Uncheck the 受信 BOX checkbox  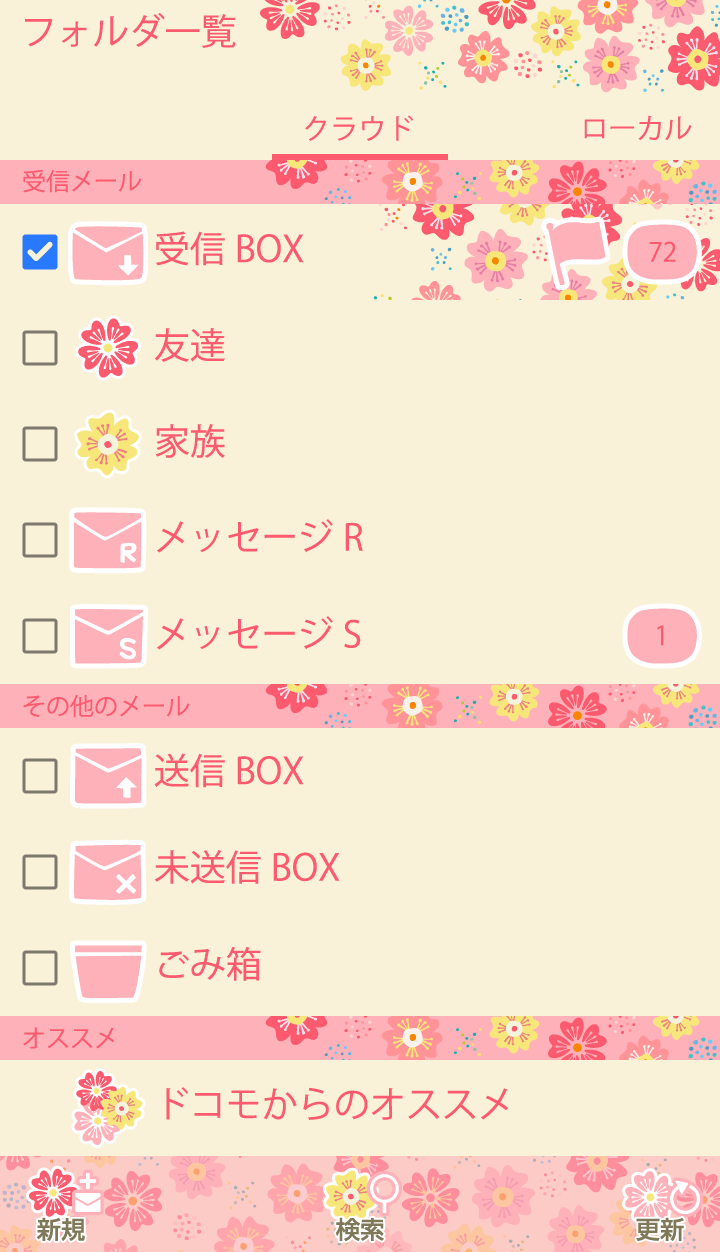click(40, 252)
